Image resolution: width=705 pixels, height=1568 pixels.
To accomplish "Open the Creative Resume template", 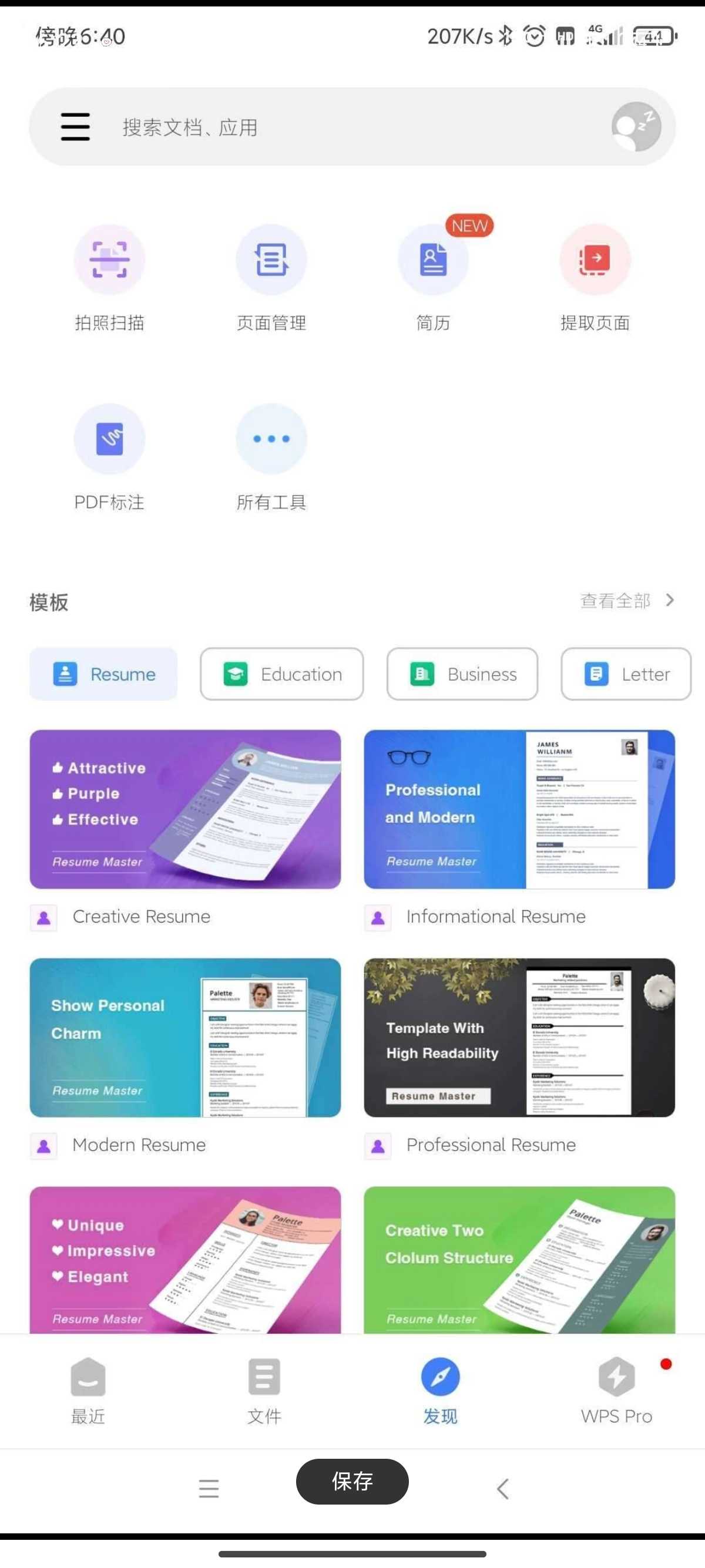I will pyautogui.click(x=185, y=810).
